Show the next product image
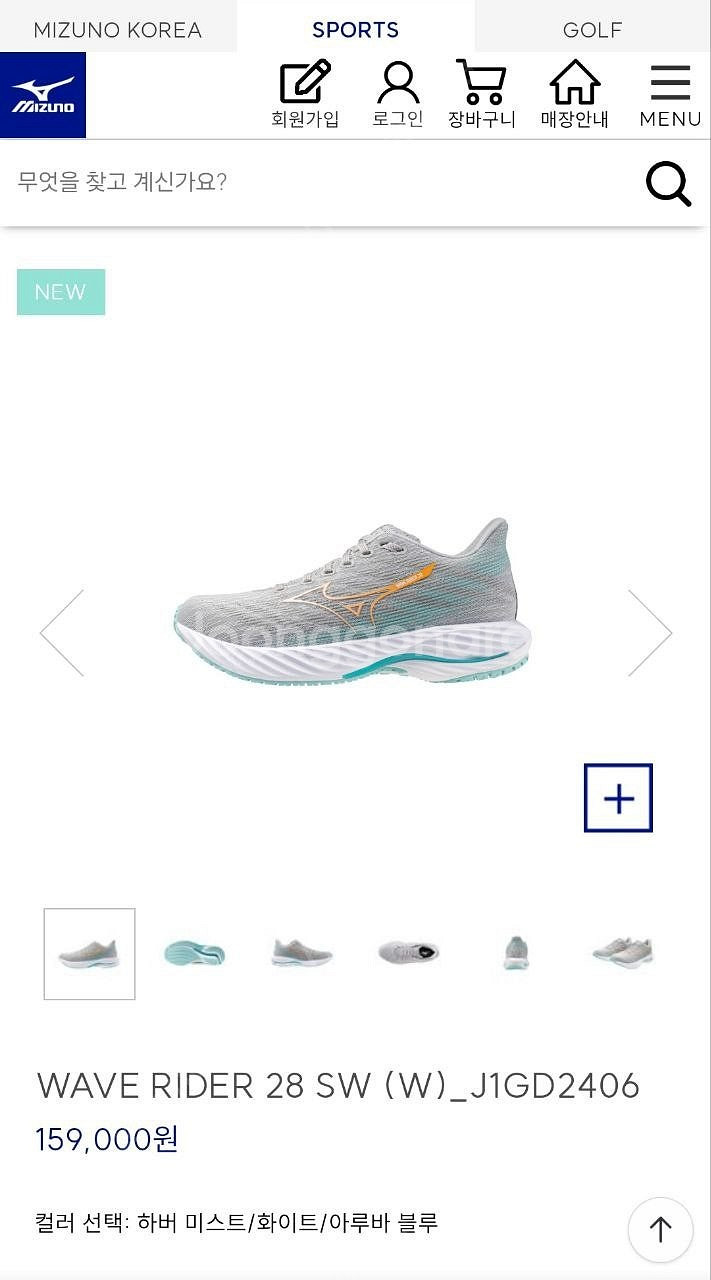The image size is (711, 1280). [650, 632]
